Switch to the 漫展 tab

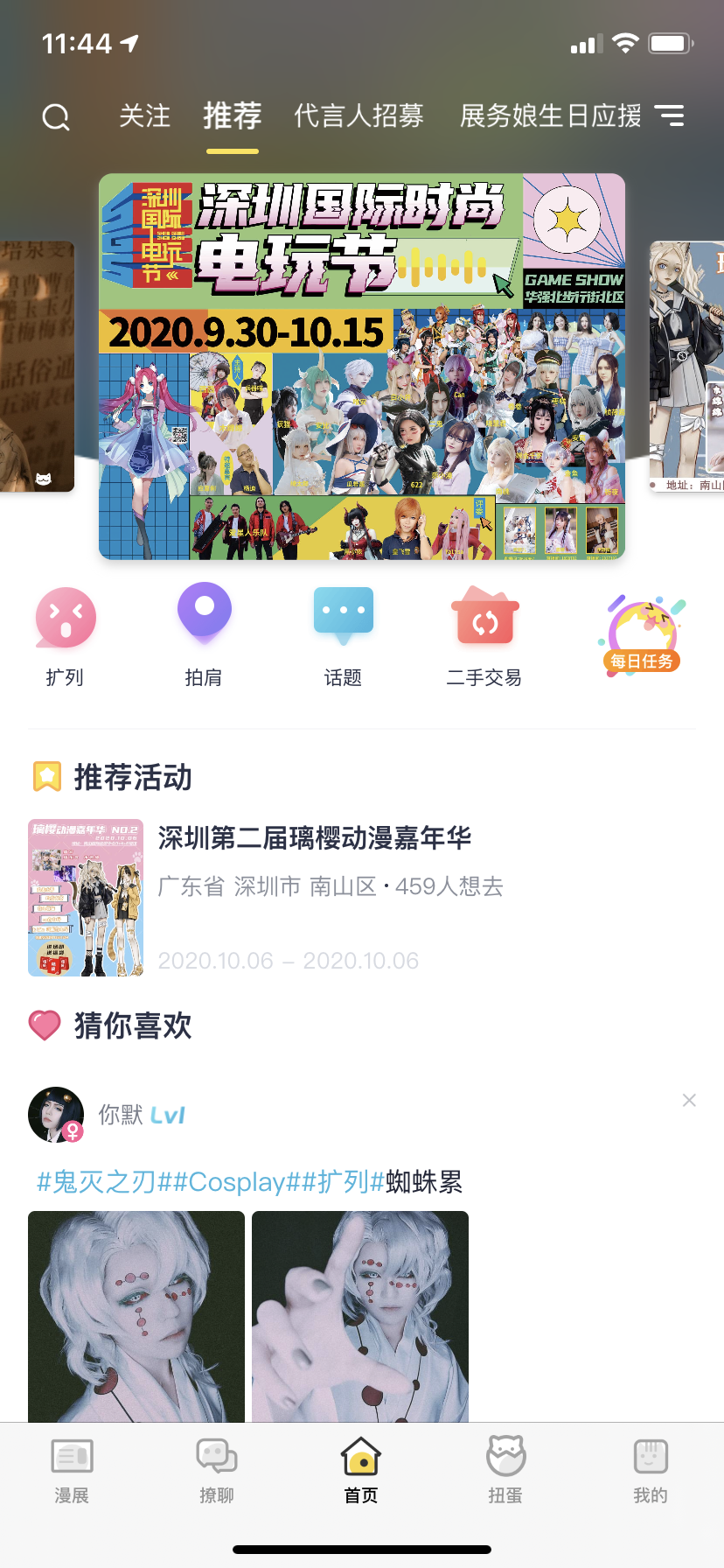tap(72, 1472)
